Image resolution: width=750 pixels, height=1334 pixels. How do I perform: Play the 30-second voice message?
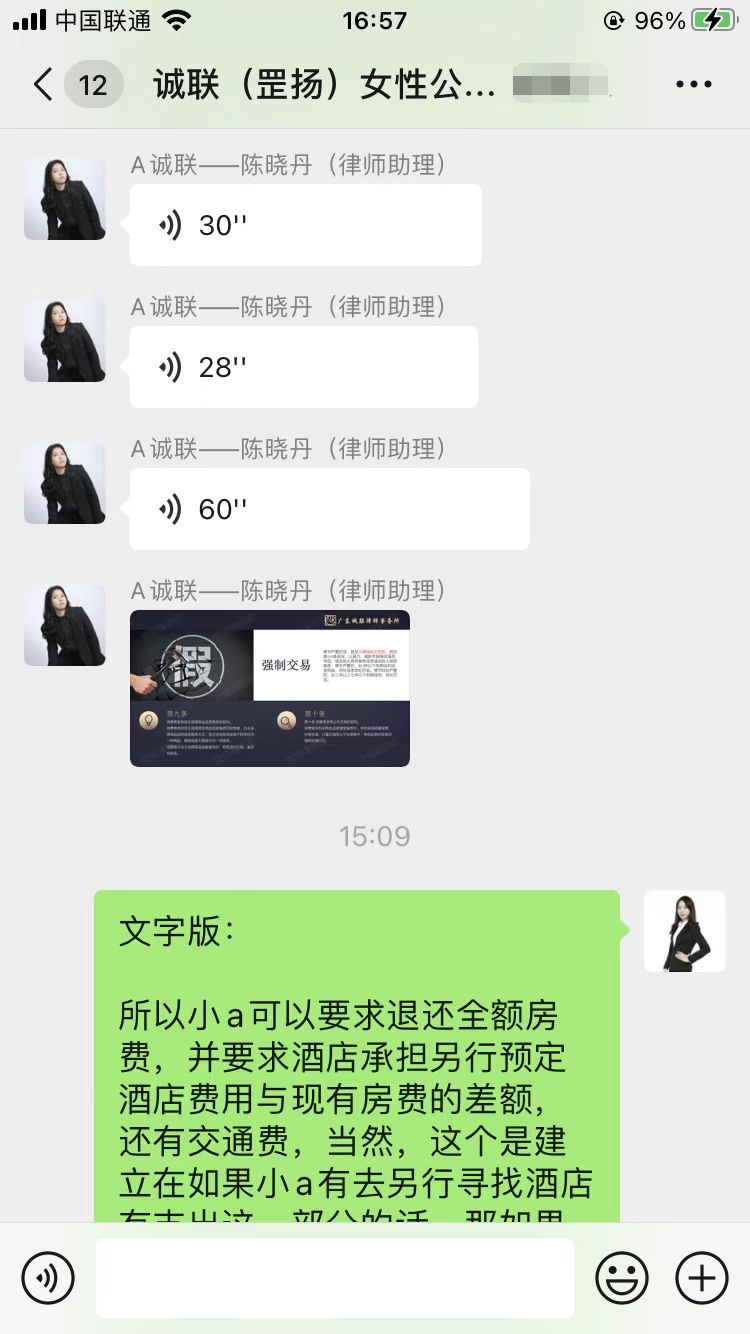[x=305, y=225]
